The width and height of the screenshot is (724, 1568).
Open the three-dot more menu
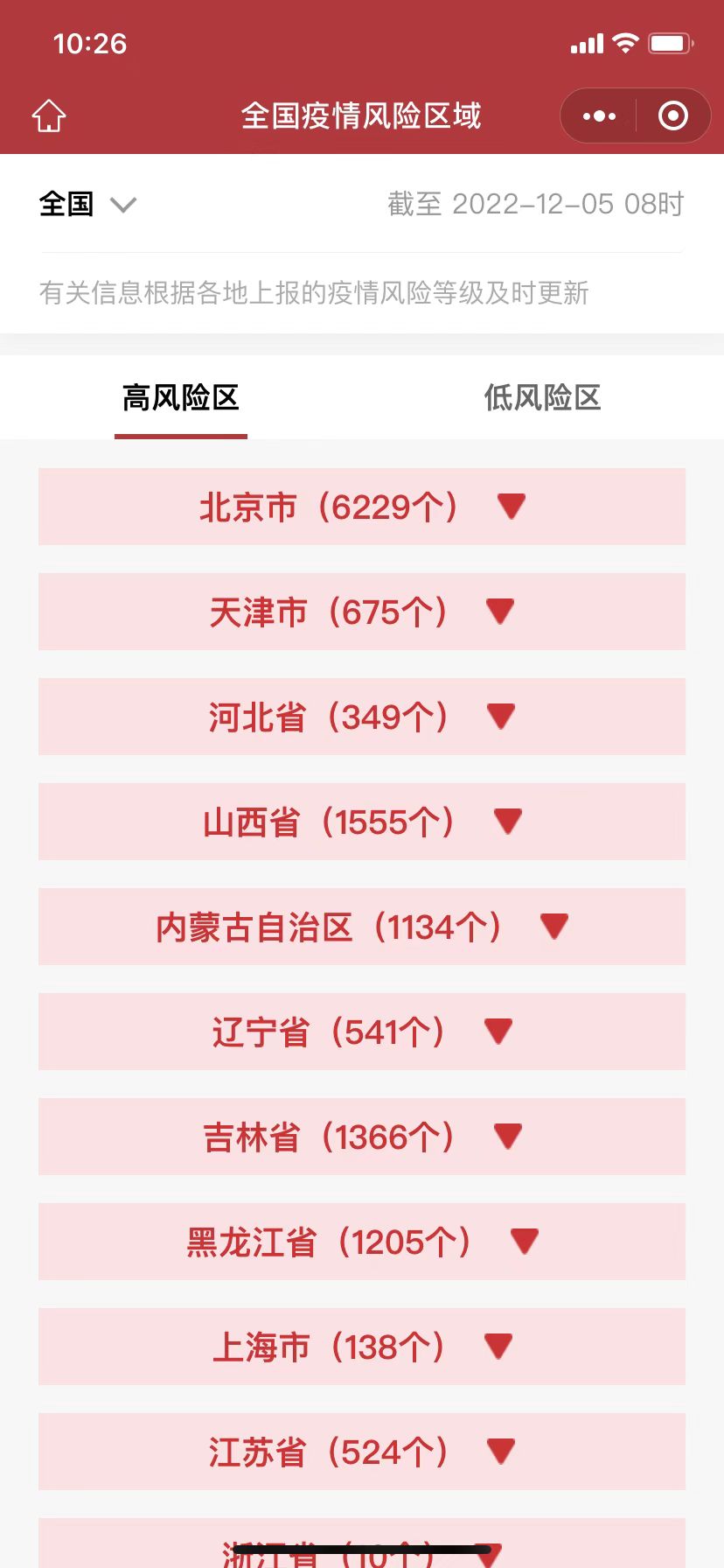[x=599, y=115]
